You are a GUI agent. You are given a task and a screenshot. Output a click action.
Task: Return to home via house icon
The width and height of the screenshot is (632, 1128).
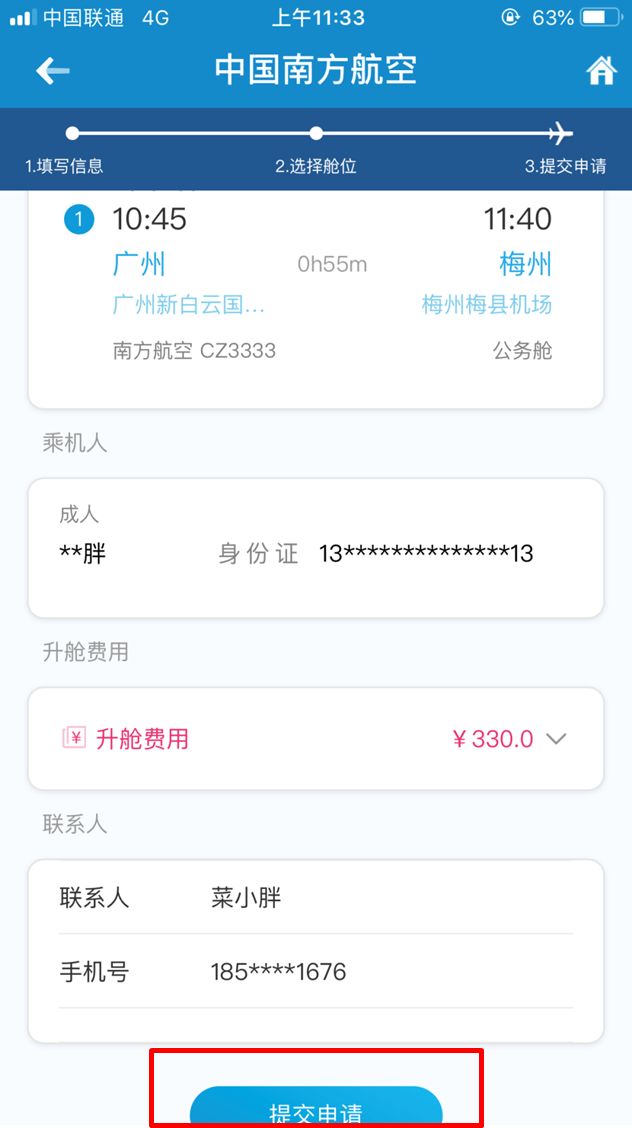(600, 72)
